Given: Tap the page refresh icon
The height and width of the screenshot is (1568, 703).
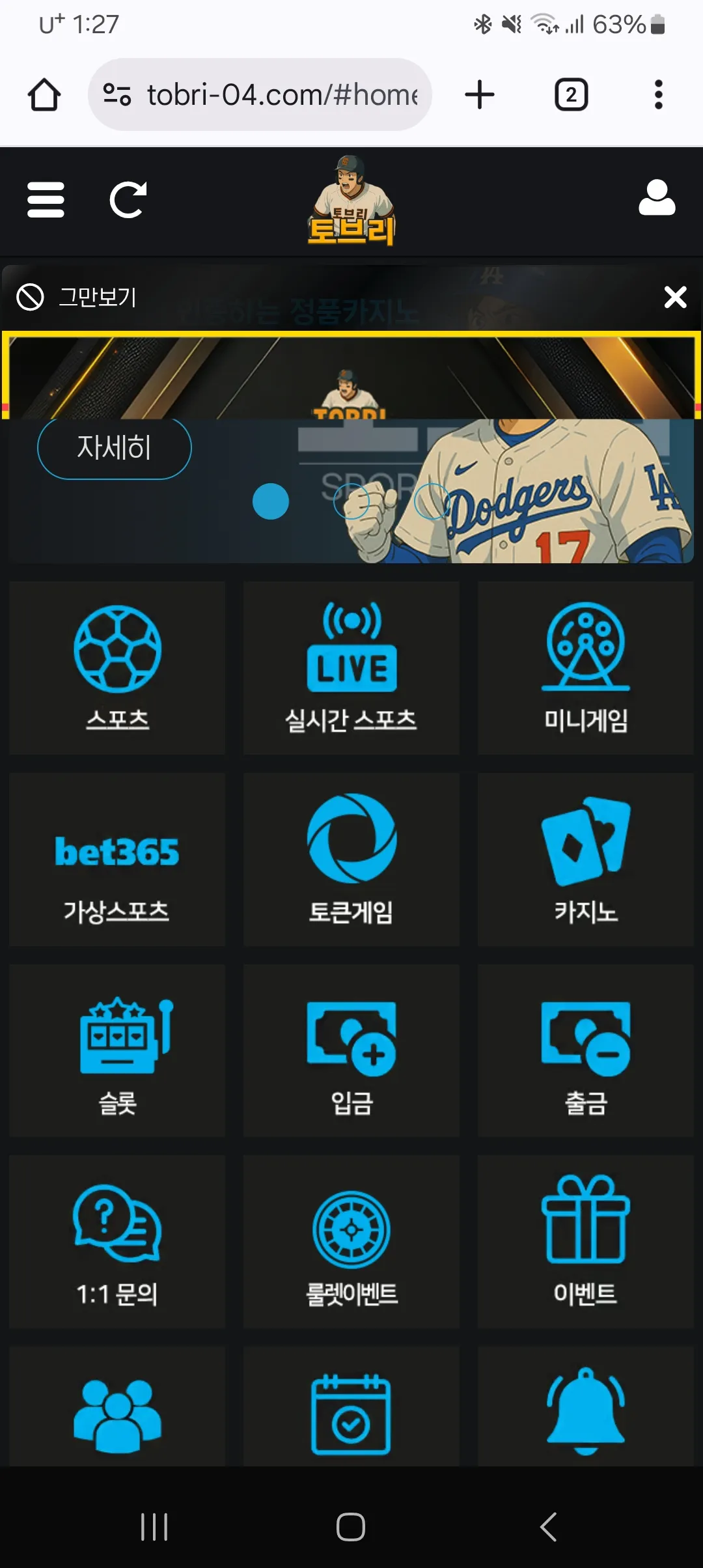Looking at the screenshot, I should (128, 199).
